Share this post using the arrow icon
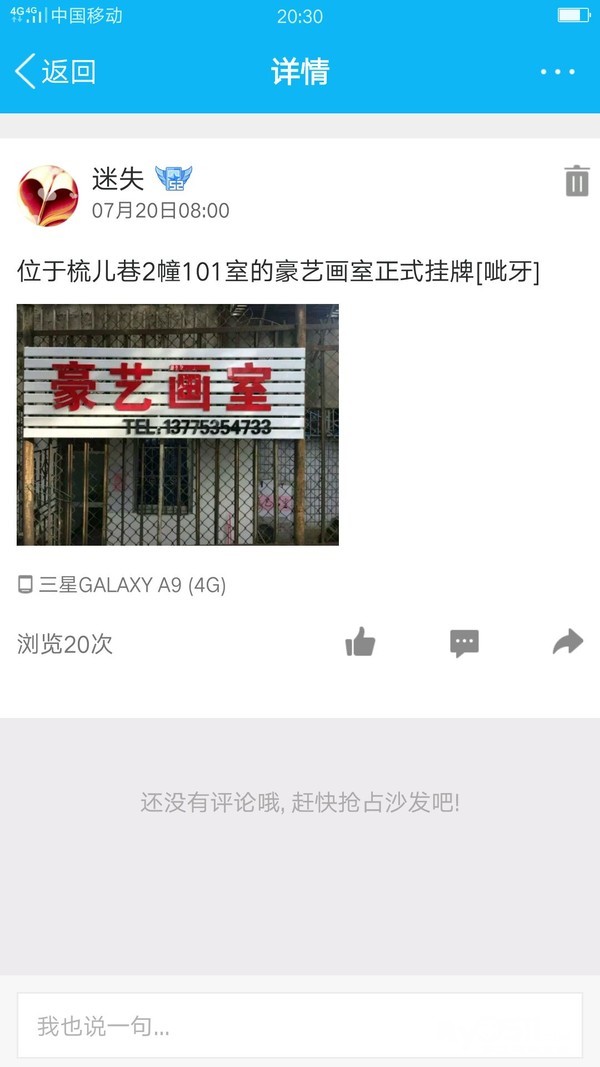Viewport: 600px width, 1067px height. [x=567, y=642]
